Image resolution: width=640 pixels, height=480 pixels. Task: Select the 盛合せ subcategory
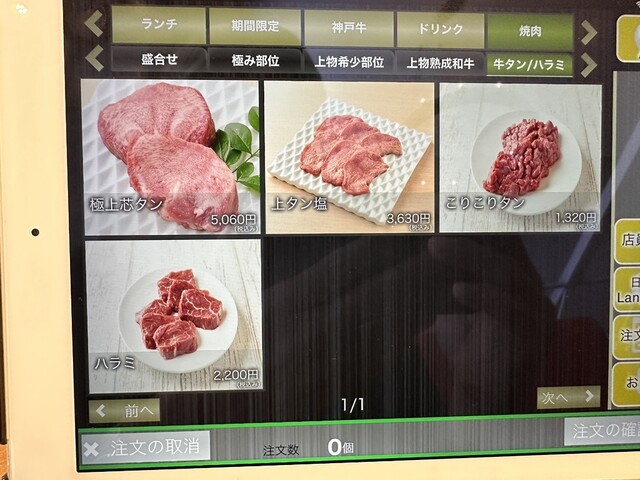[x=158, y=59]
